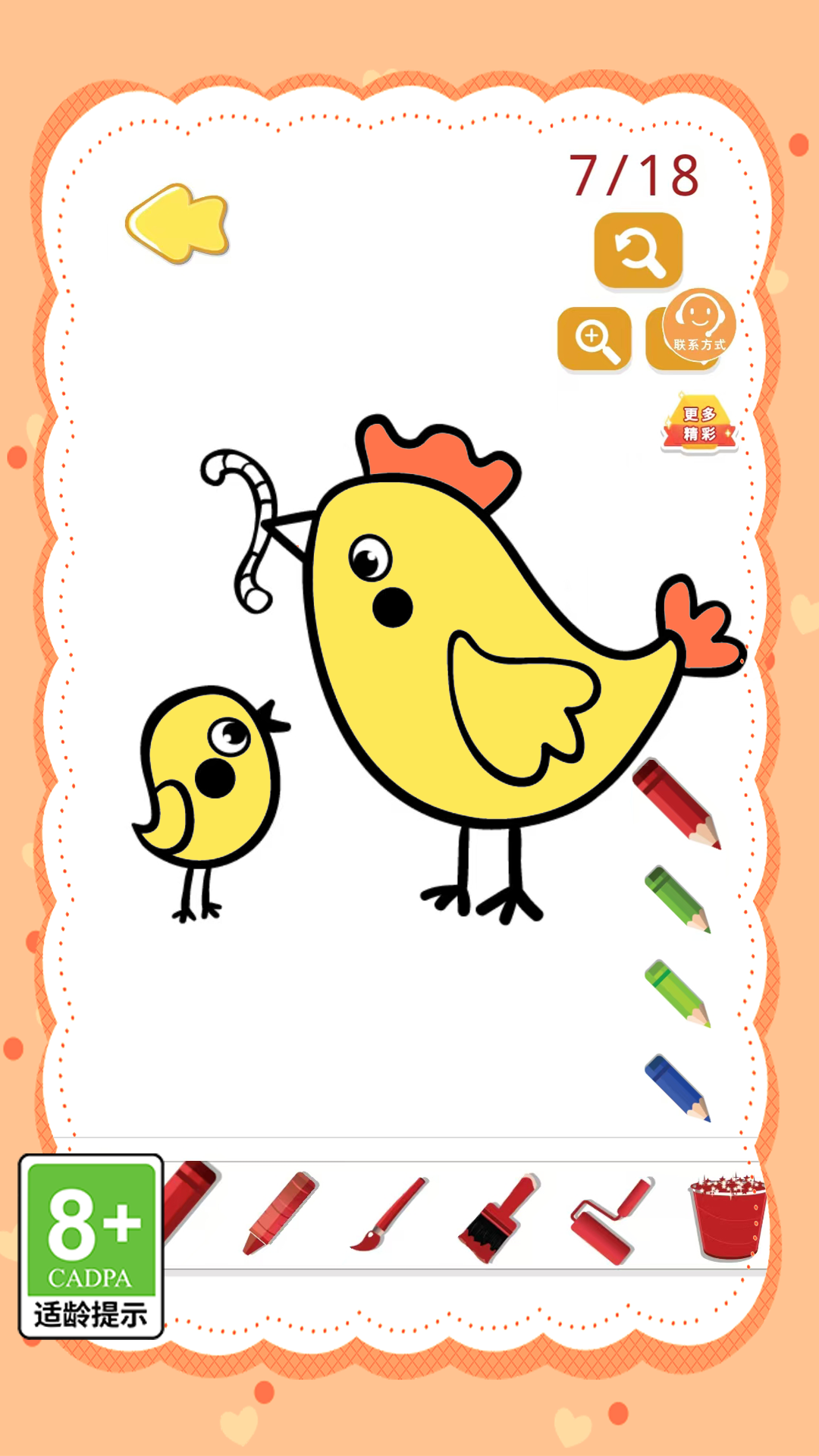Screen dimensions: 819x1456
Task: Zoom in on the drawing
Action: tap(595, 339)
